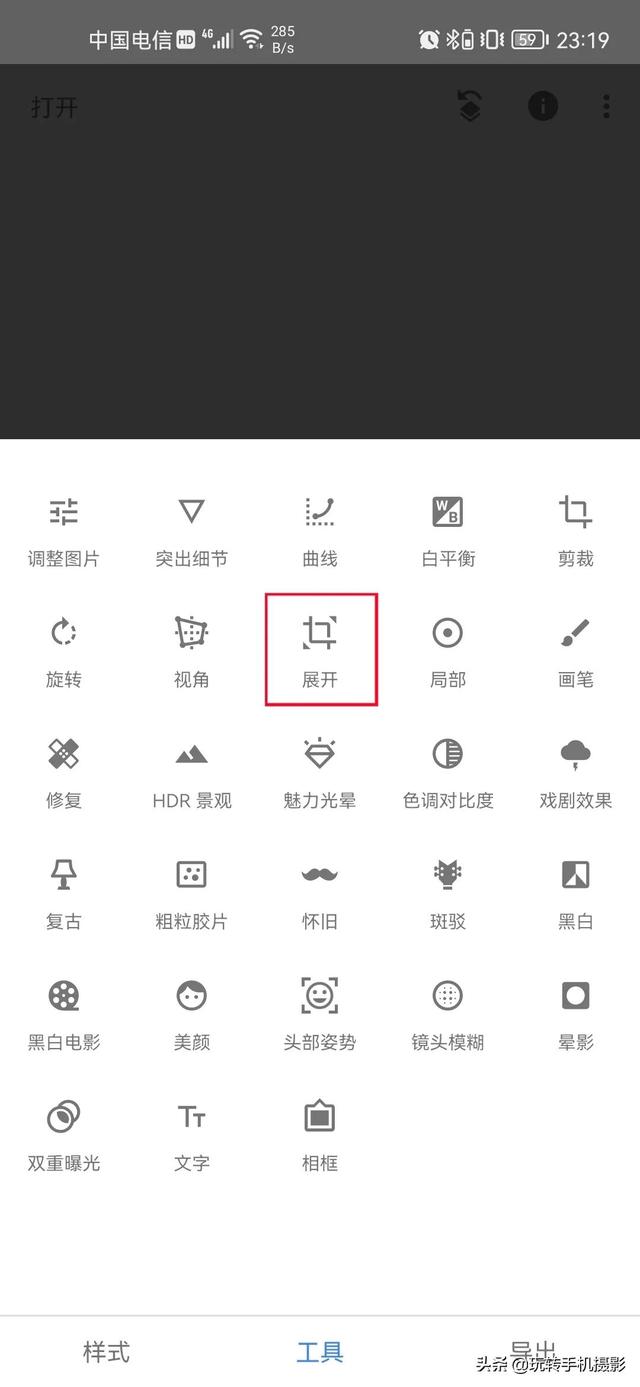Switch to the 样式 tab

107,1352
